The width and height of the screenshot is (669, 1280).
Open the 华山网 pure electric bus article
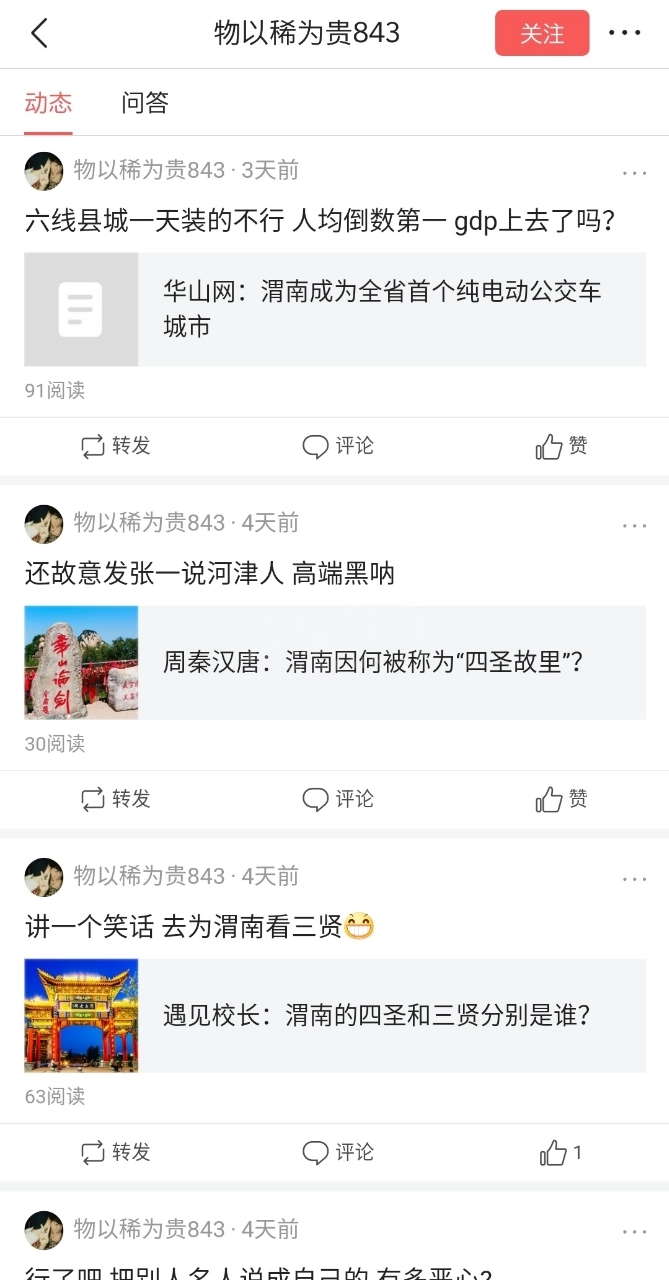tap(335, 309)
